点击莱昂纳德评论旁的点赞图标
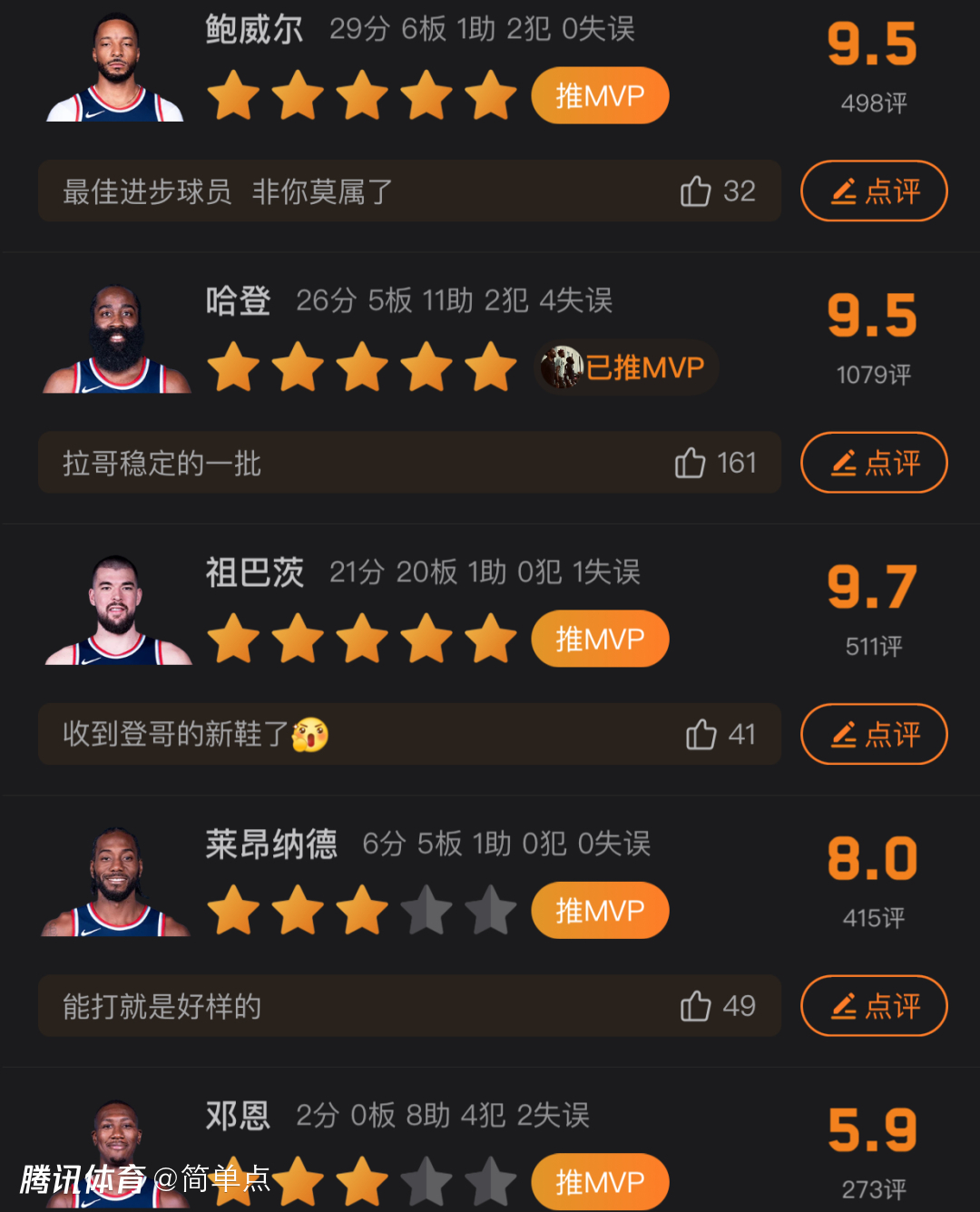The height and width of the screenshot is (1212, 980). pos(695,1005)
